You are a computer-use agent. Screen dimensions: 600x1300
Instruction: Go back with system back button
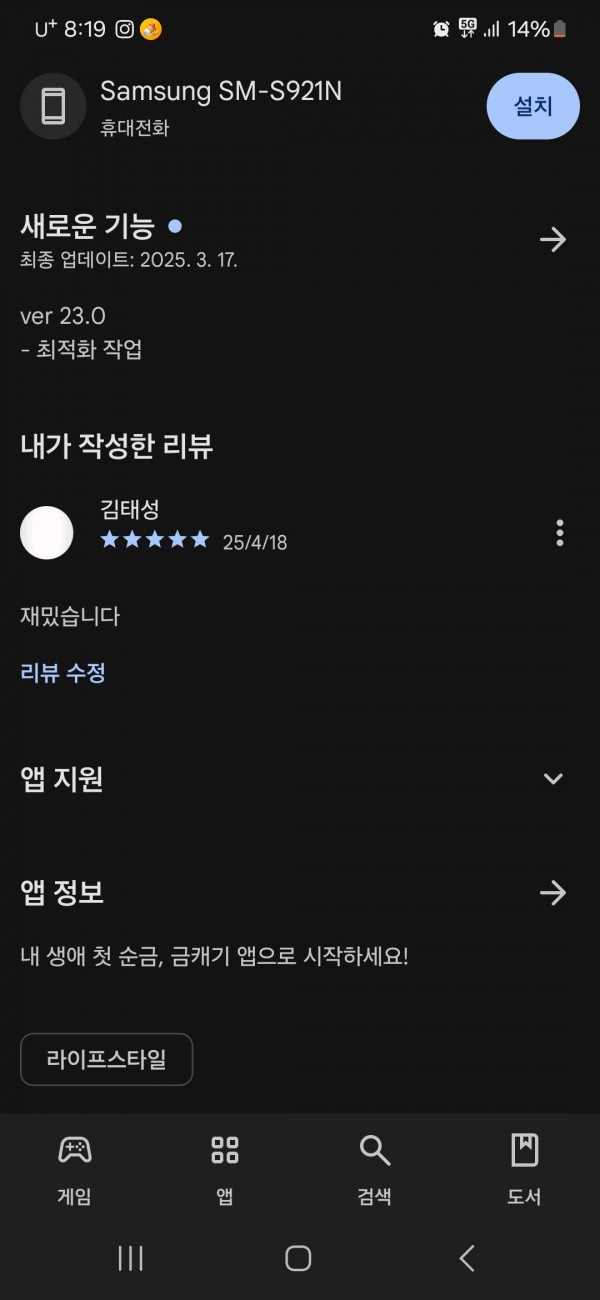pos(467,1258)
